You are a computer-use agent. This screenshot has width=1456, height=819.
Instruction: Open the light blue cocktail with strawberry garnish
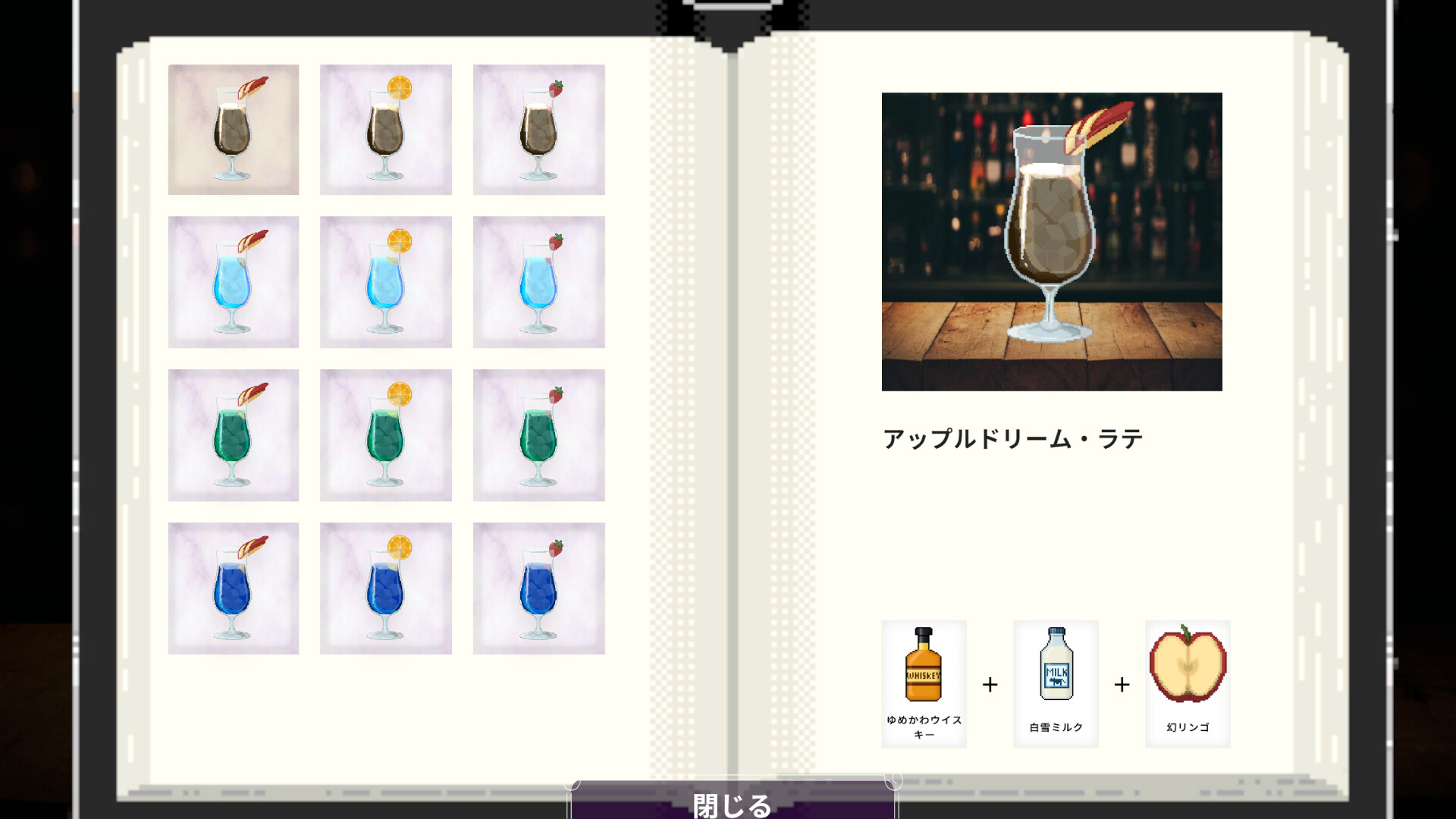click(539, 282)
